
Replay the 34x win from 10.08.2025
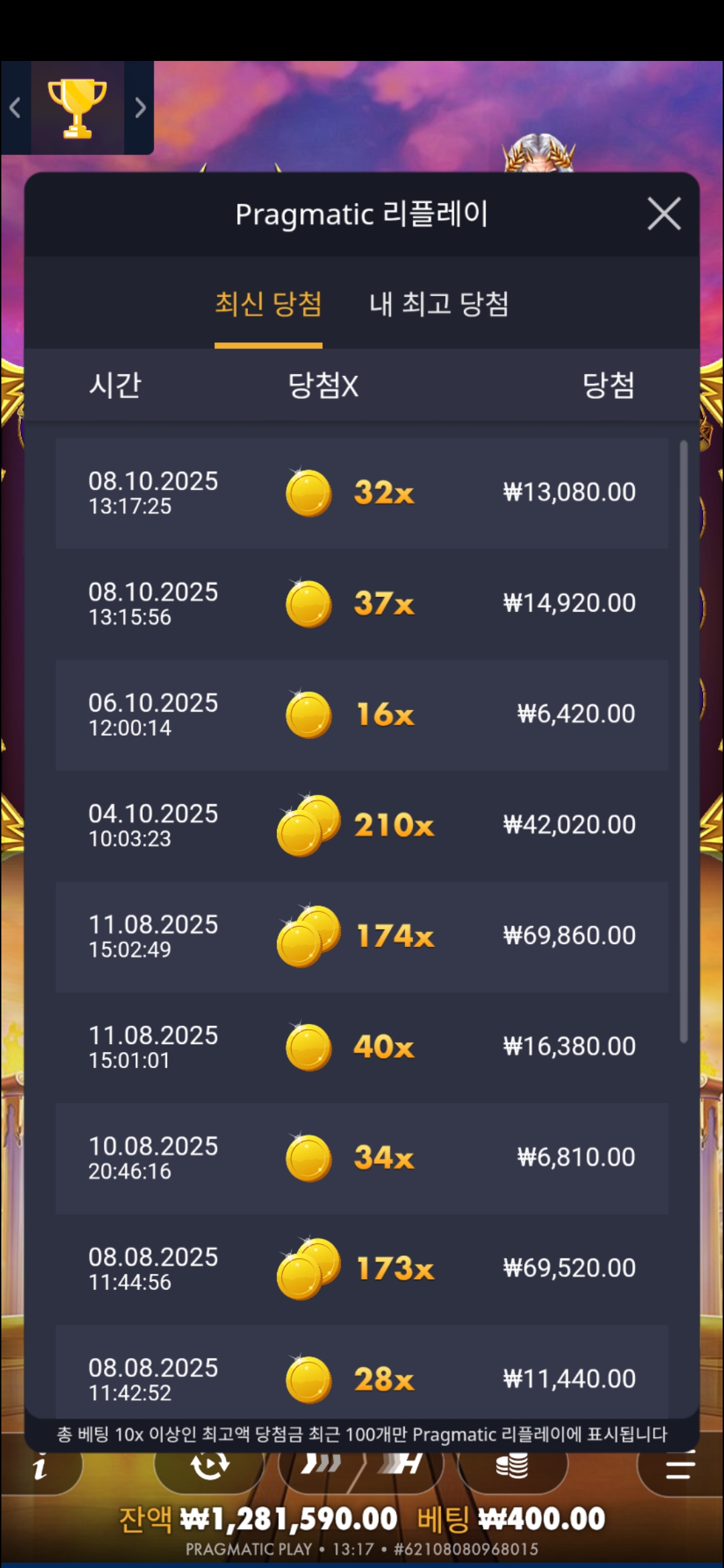(361, 1158)
